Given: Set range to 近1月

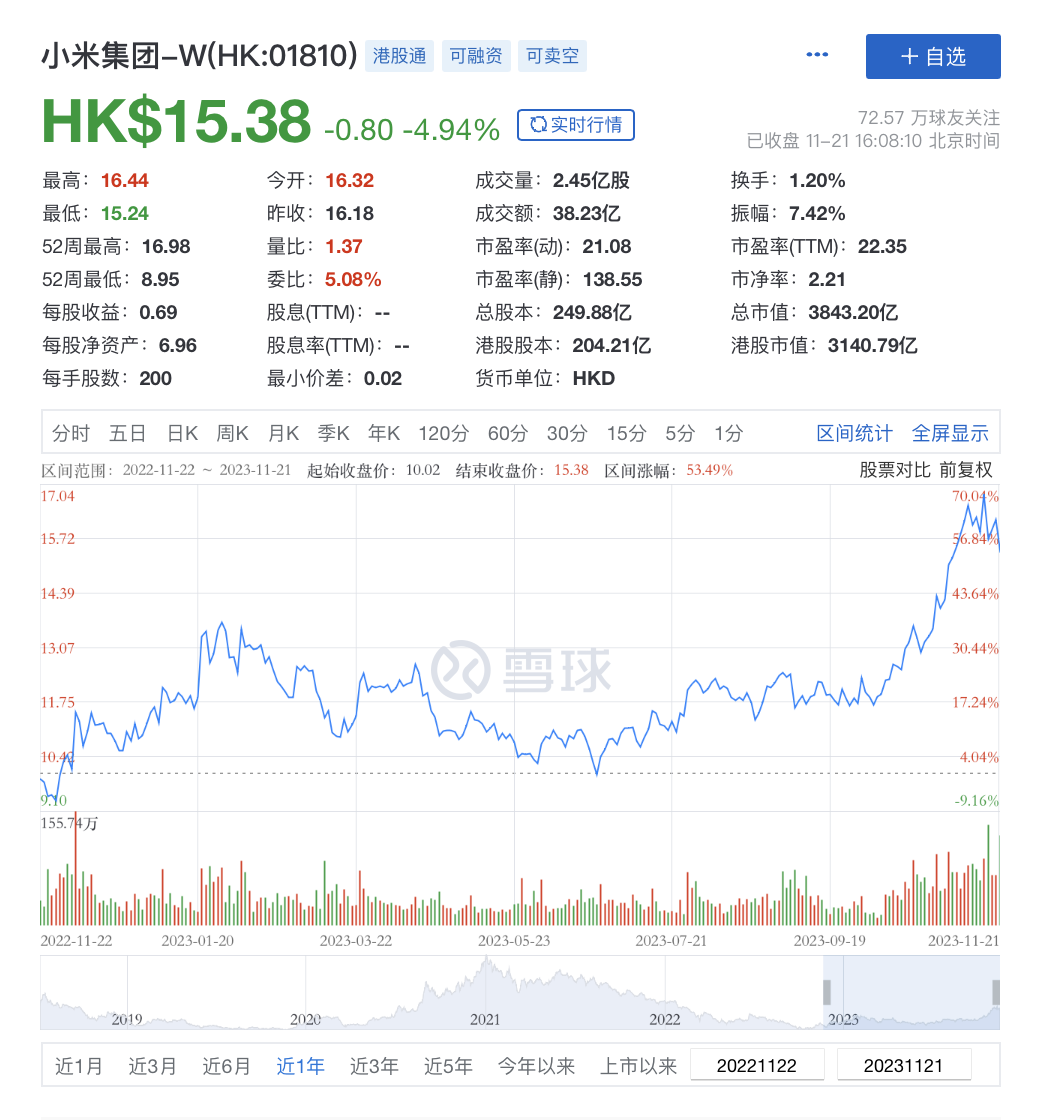Looking at the screenshot, I should tap(79, 1066).
